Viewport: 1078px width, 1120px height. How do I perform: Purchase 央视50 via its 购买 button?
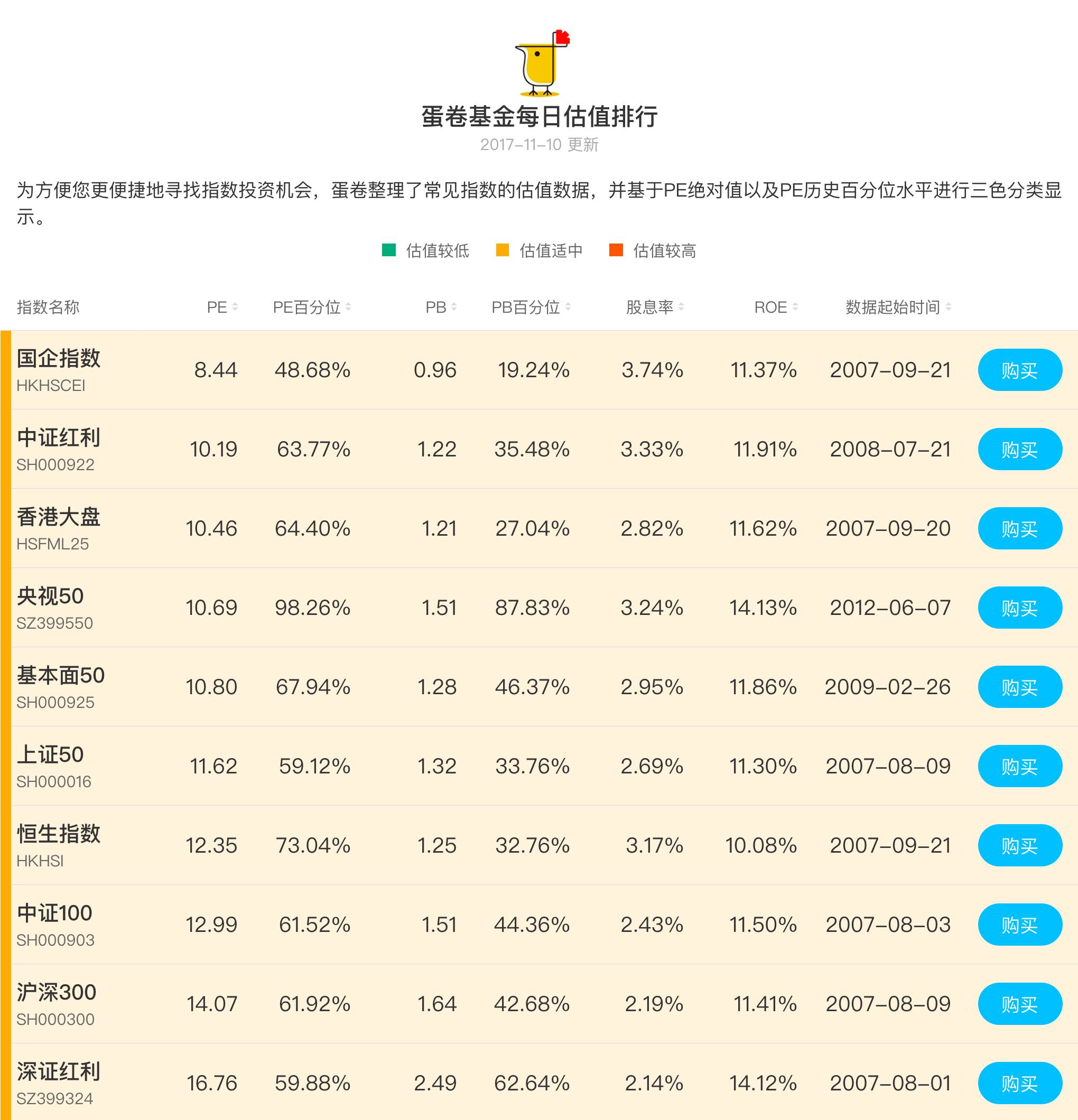coord(1020,608)
